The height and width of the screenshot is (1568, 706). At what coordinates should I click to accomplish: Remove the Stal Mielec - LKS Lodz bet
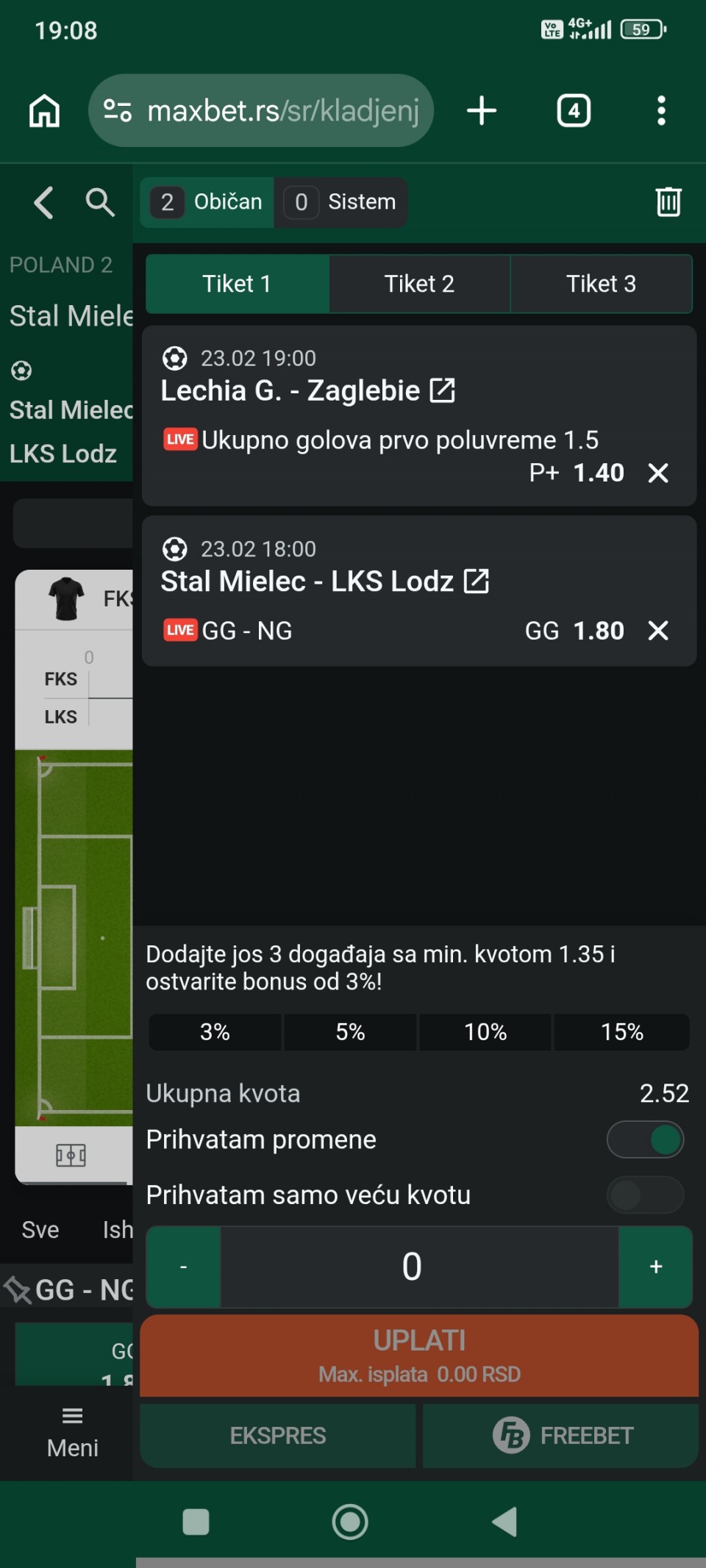click(658, 631)
